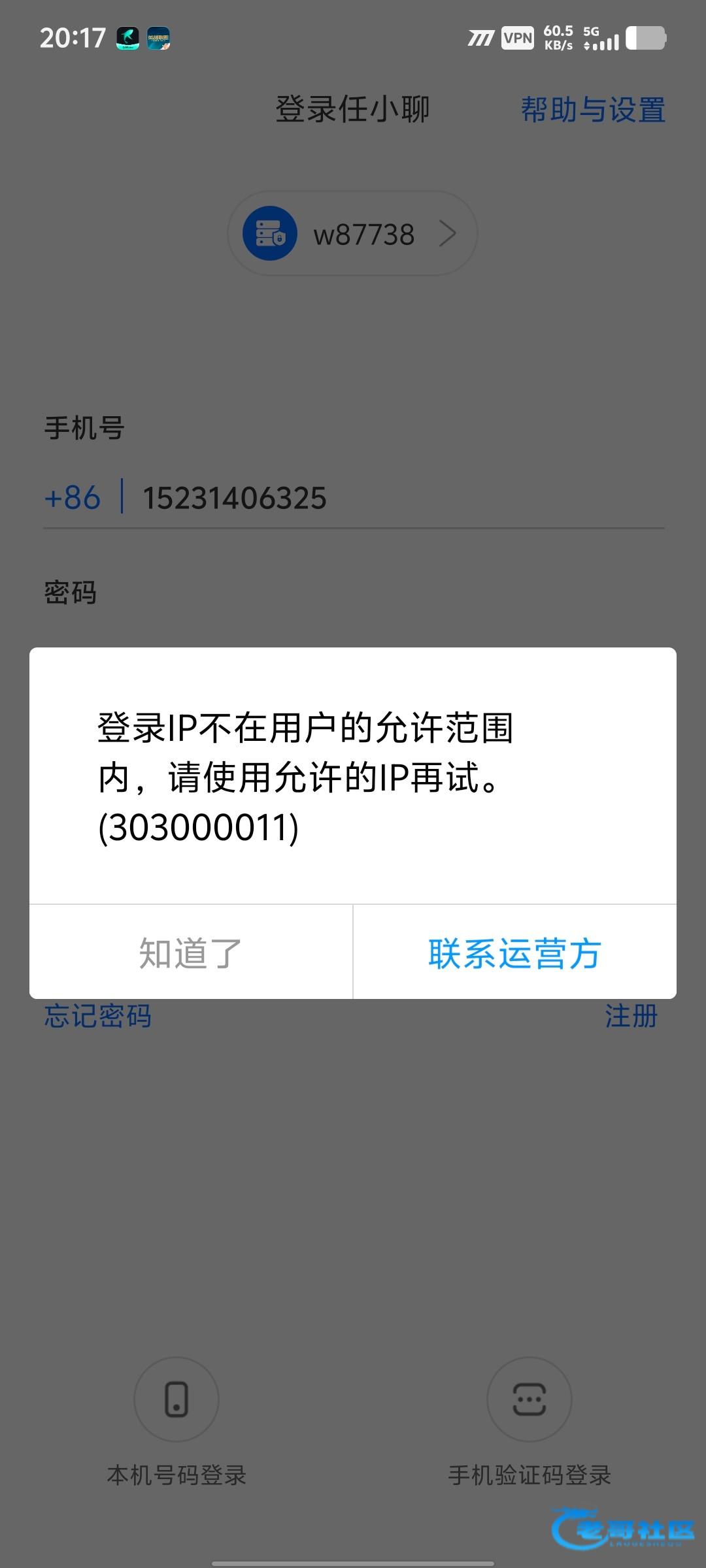Tap 联系运营方 in the dialog
This screenshot has width=706, height=1568.
[514, 953]
